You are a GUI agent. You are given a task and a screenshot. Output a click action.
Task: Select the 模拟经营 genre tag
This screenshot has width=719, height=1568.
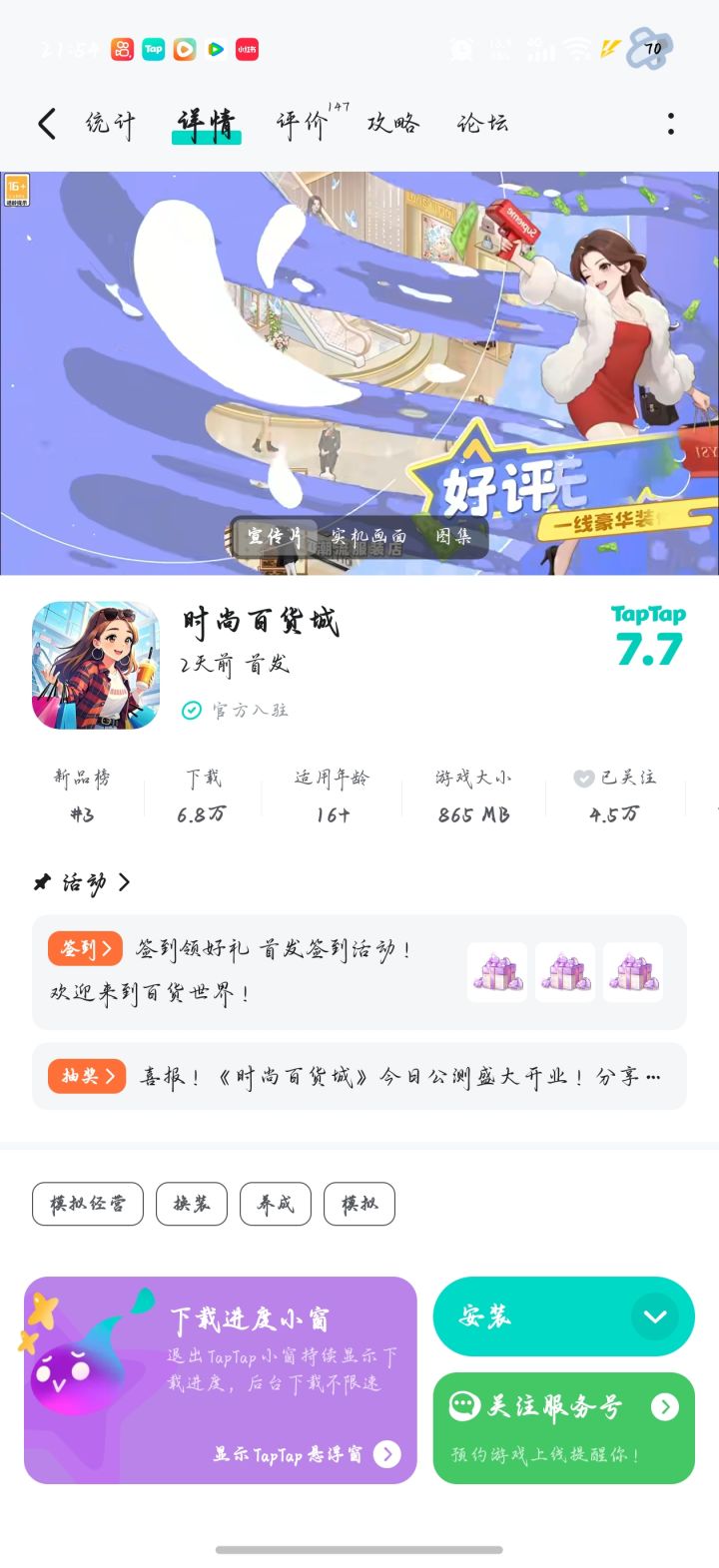[x=87, y=1204]
